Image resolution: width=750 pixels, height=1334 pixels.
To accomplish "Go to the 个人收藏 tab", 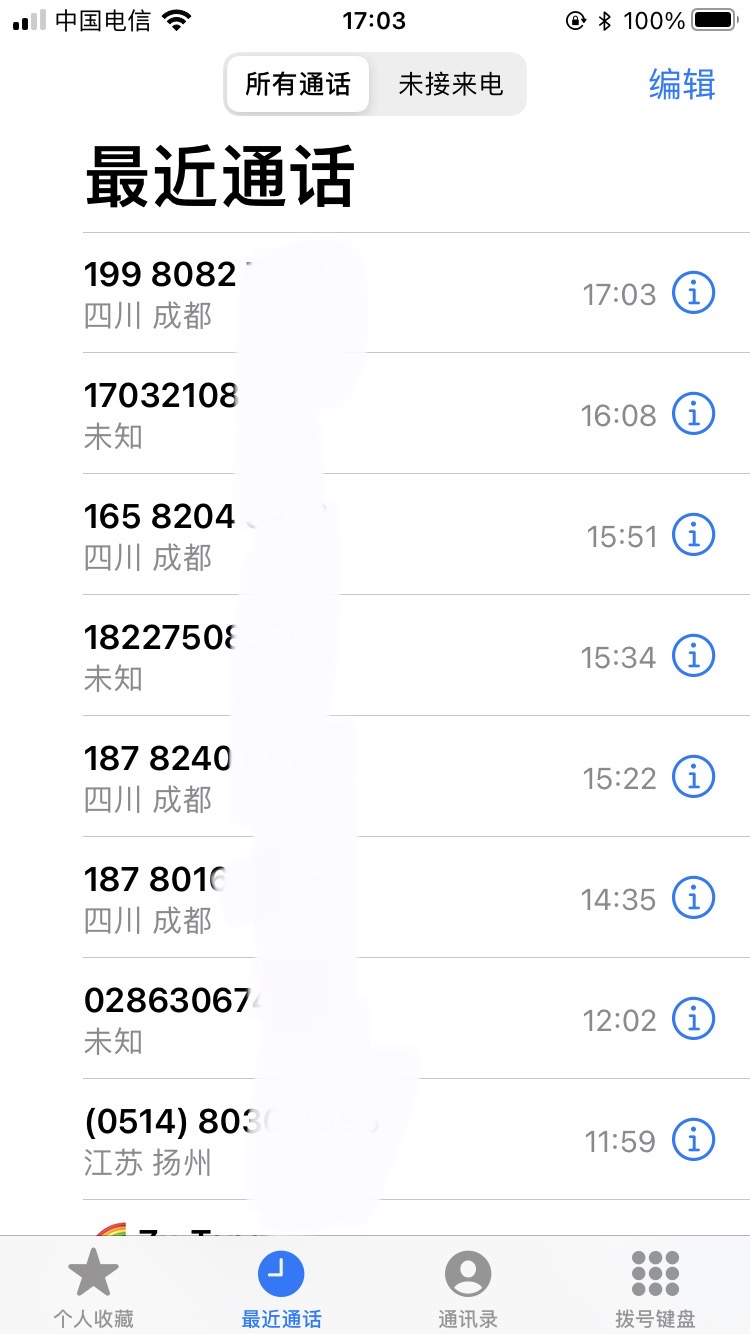I will [93, 1287].
